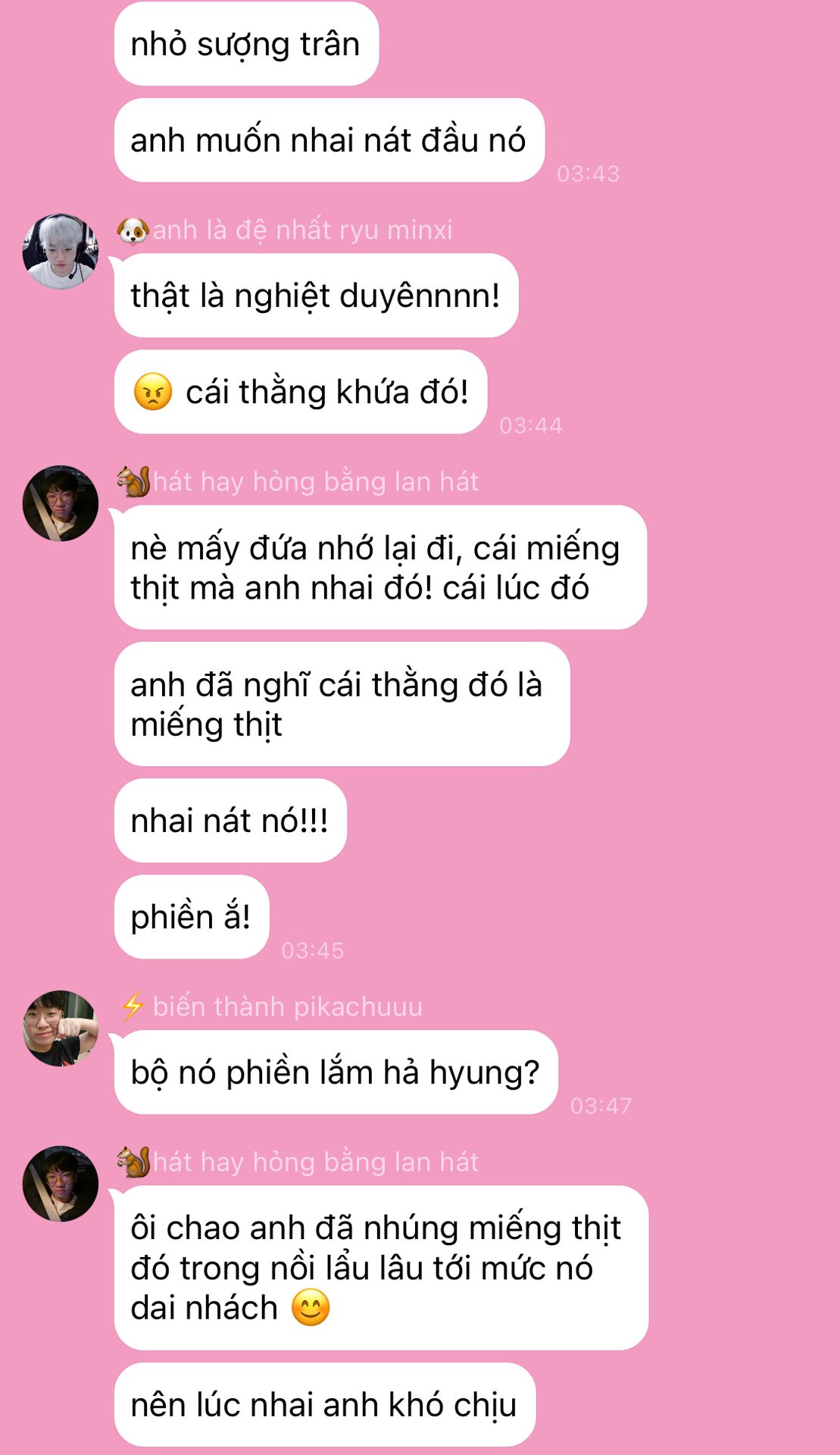840x1455 pixels.
Task: Open biến thành pikachuuu's avatar
Action: click(x=61, y=1028)
